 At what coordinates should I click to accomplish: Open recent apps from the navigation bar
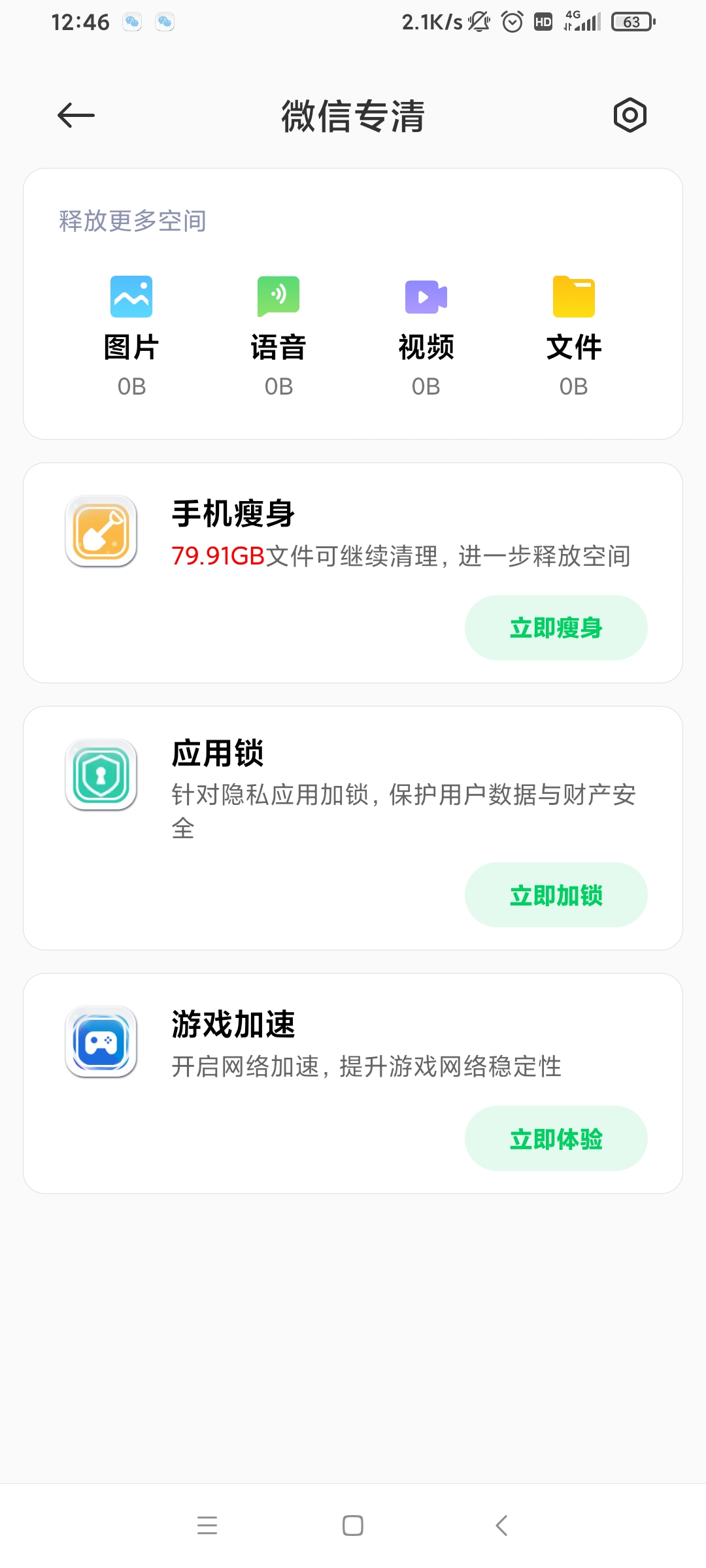point(207,1526)
